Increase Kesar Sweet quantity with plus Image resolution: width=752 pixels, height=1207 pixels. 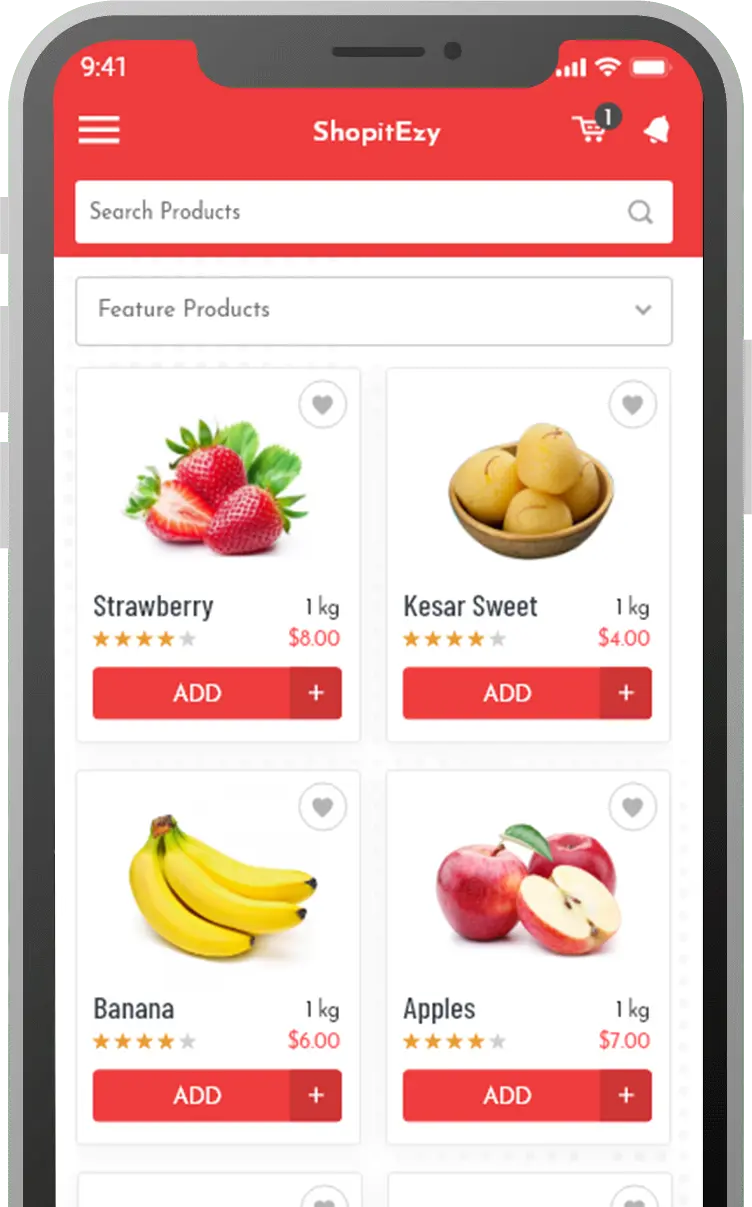pos(626,693)
